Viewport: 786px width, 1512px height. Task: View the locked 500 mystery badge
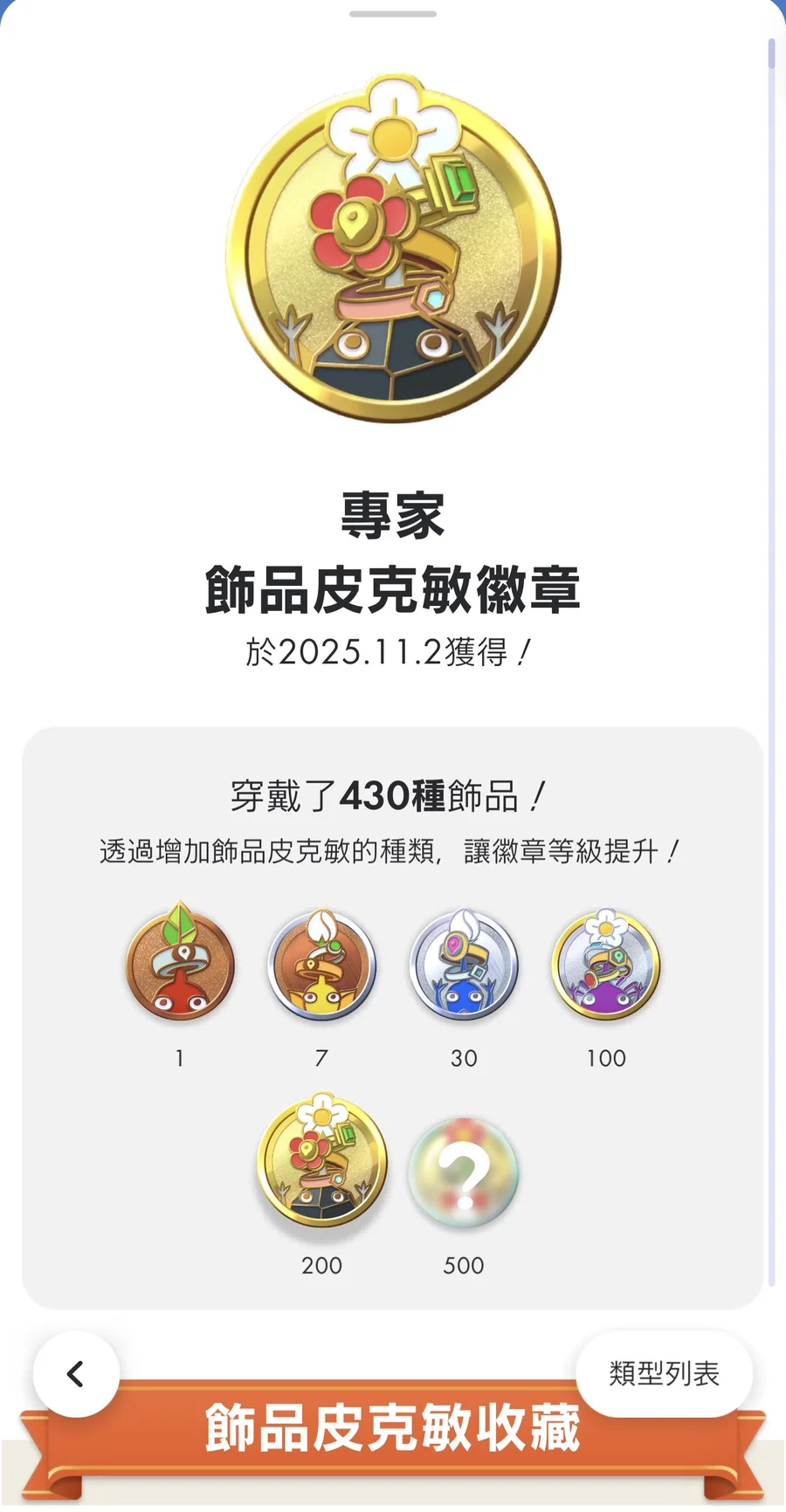coord(464,1172)
